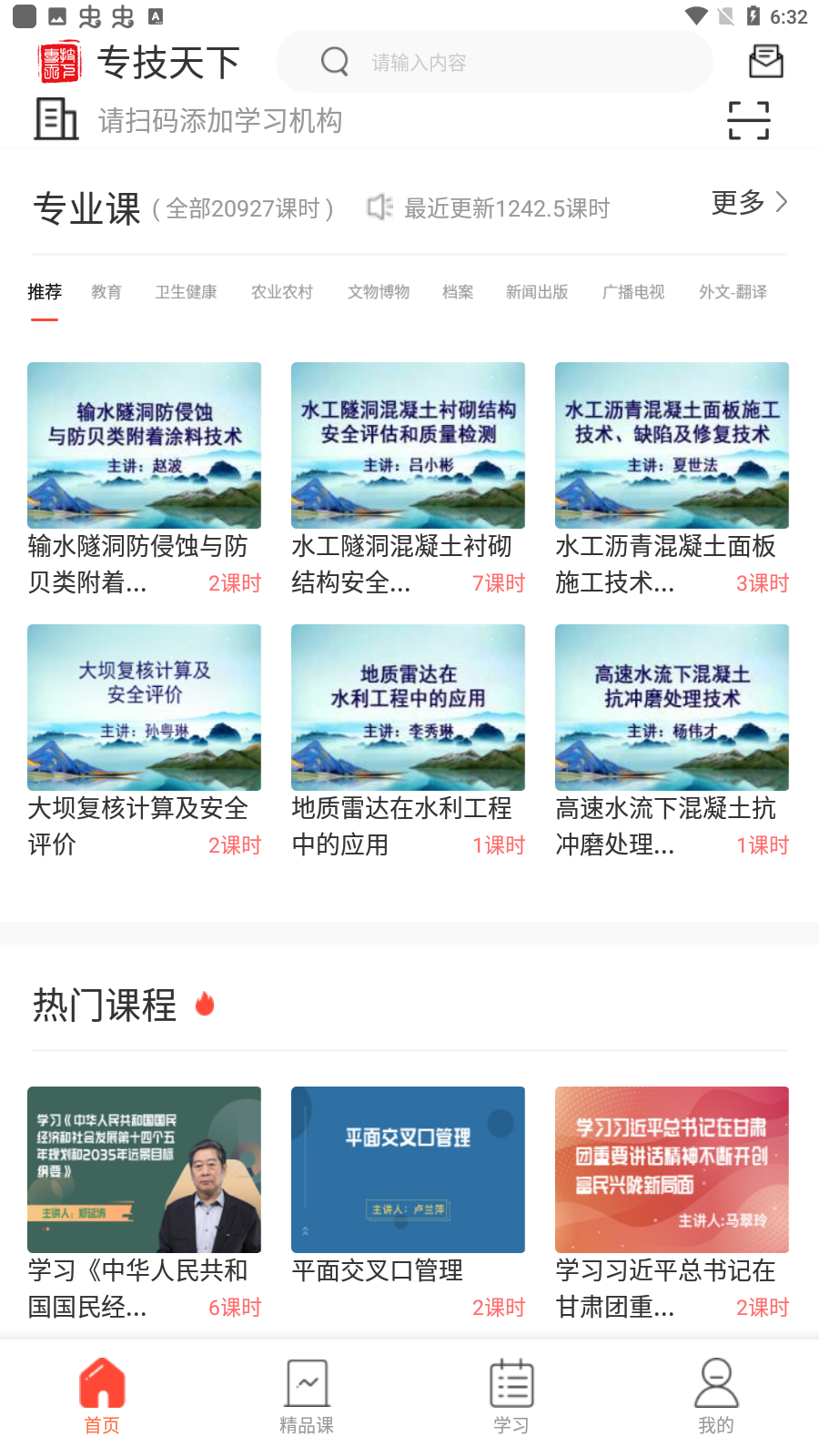The image size is (819, 1456).
Task: Go to the 精品课 bottom tab
Action: [x=307, y=1396]
